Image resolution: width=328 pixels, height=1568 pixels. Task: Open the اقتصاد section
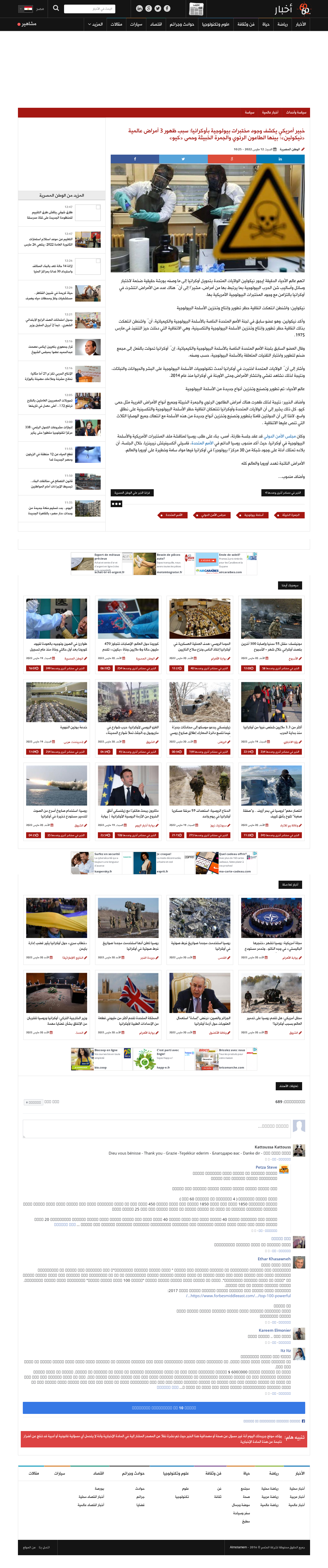tap(156, 24)
